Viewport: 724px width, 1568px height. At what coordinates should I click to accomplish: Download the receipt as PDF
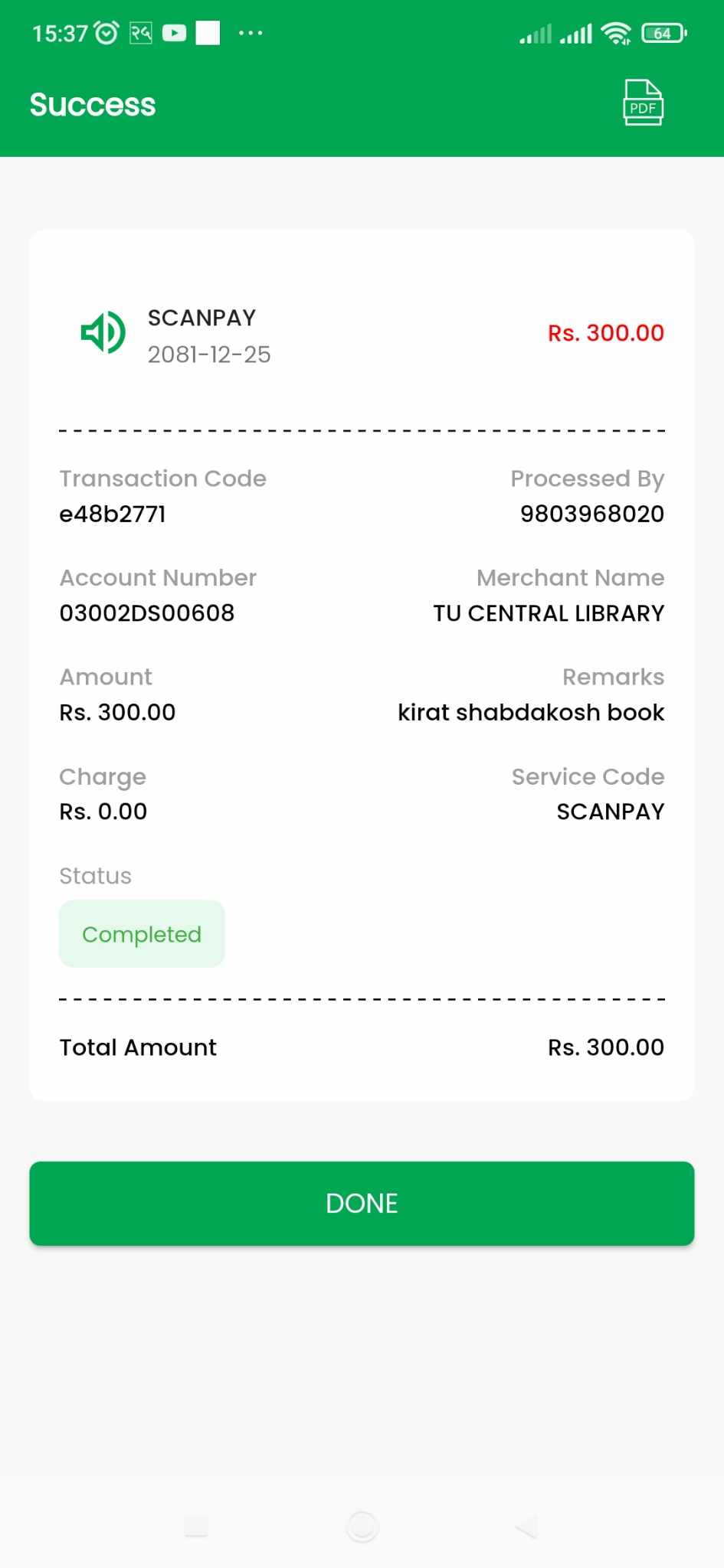click(x=643, y=103)
